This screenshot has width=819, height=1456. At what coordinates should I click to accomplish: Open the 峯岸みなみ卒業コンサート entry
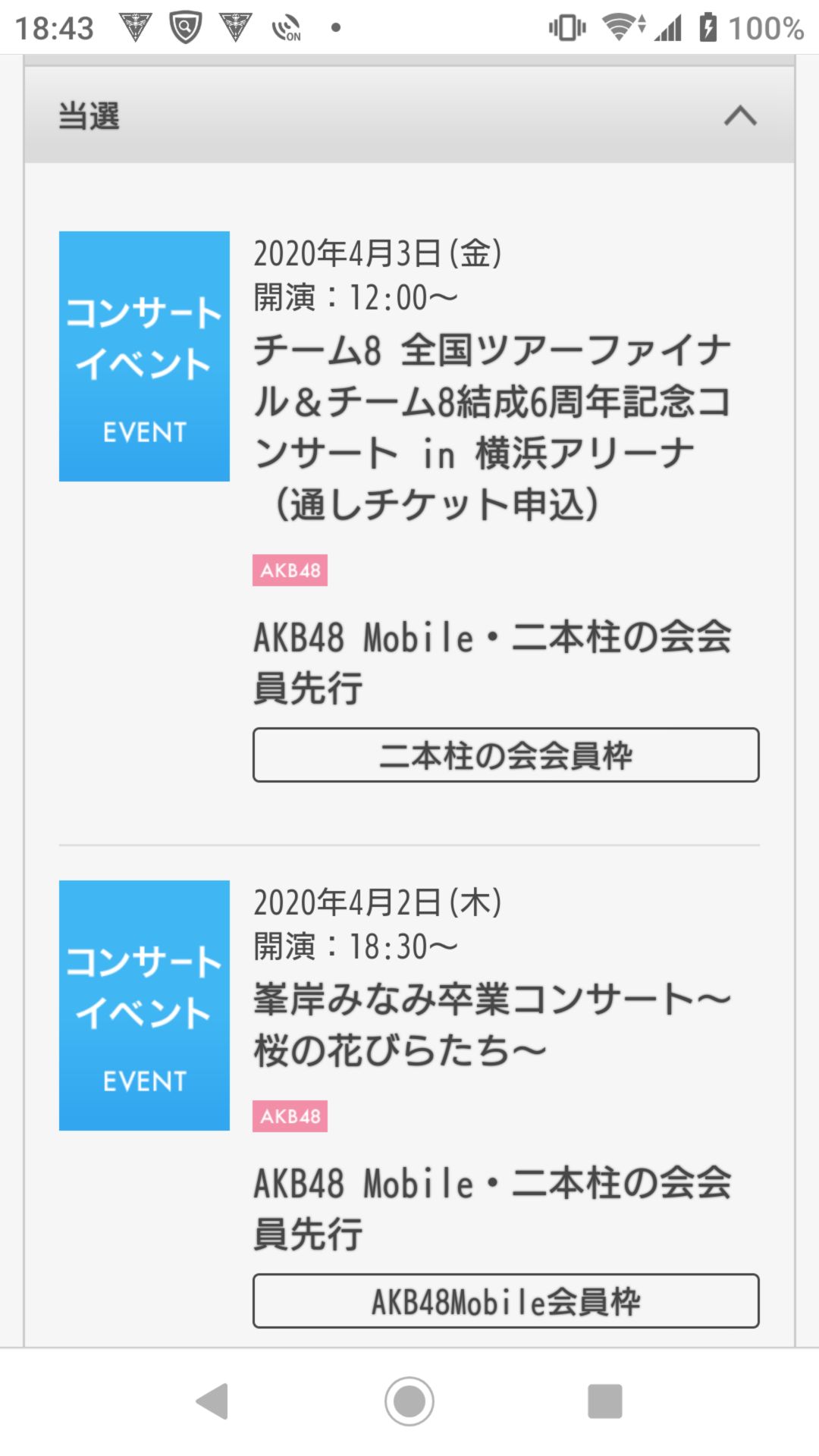(493, 1025)
